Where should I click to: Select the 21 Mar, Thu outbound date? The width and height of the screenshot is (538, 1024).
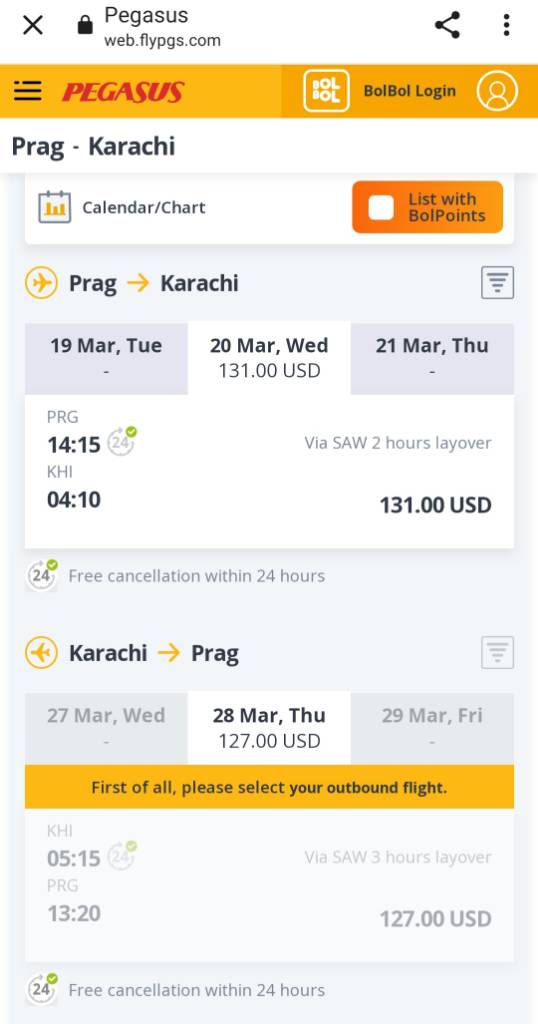[432, 359]
